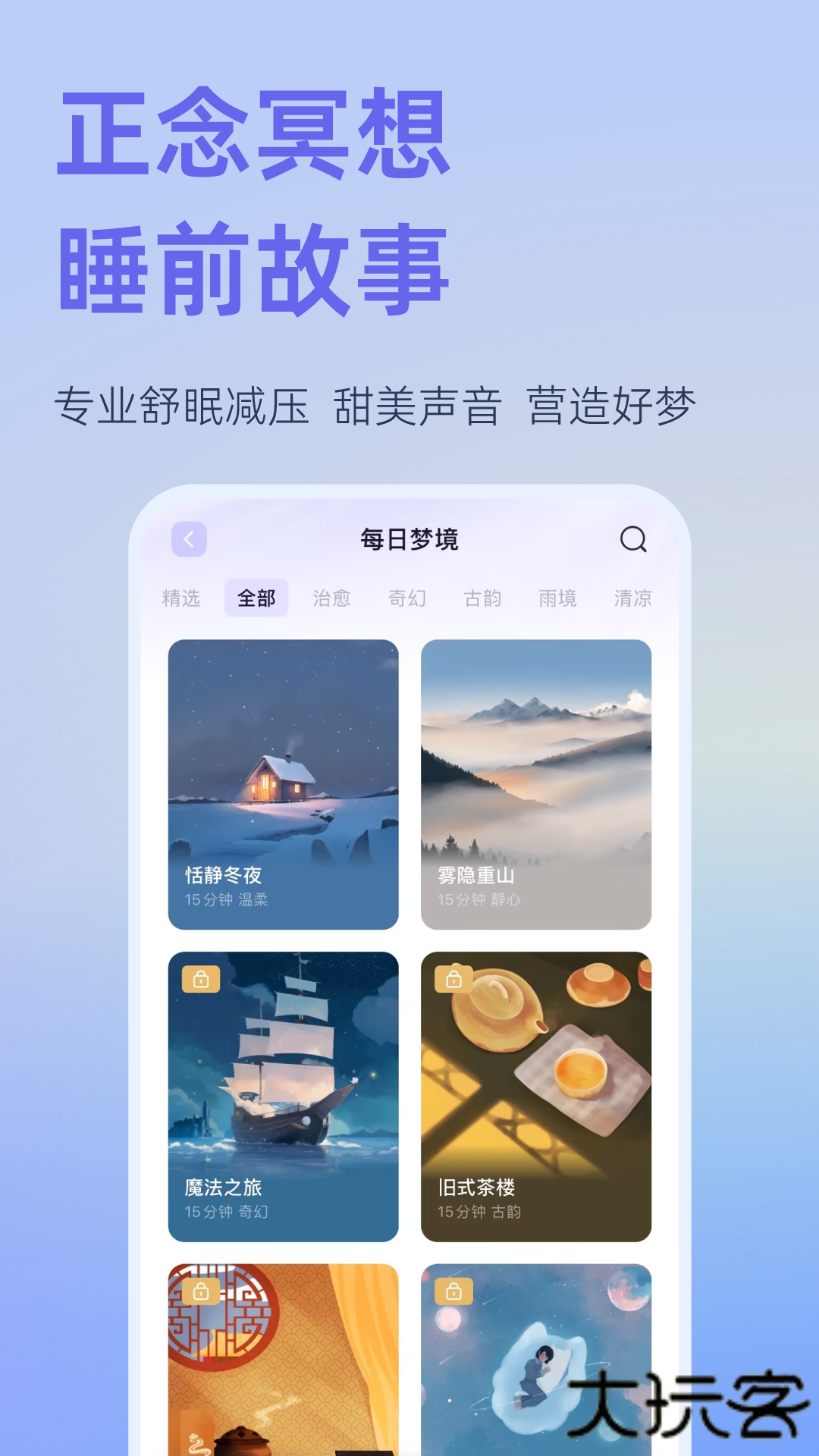
Task: Open the 雾隐重山 sleep story
Action: point(537,781)
